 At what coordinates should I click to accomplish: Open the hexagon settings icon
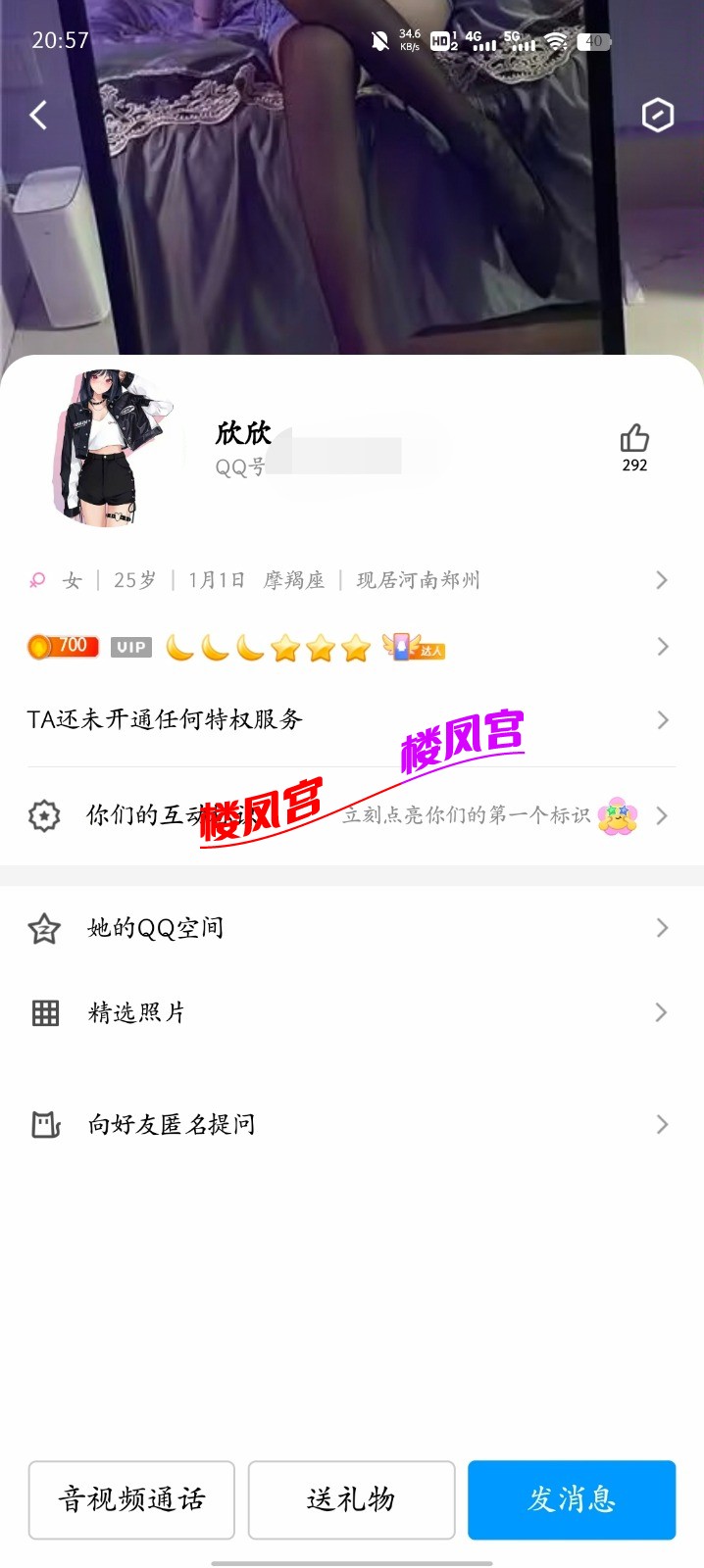tap(657, 116)
